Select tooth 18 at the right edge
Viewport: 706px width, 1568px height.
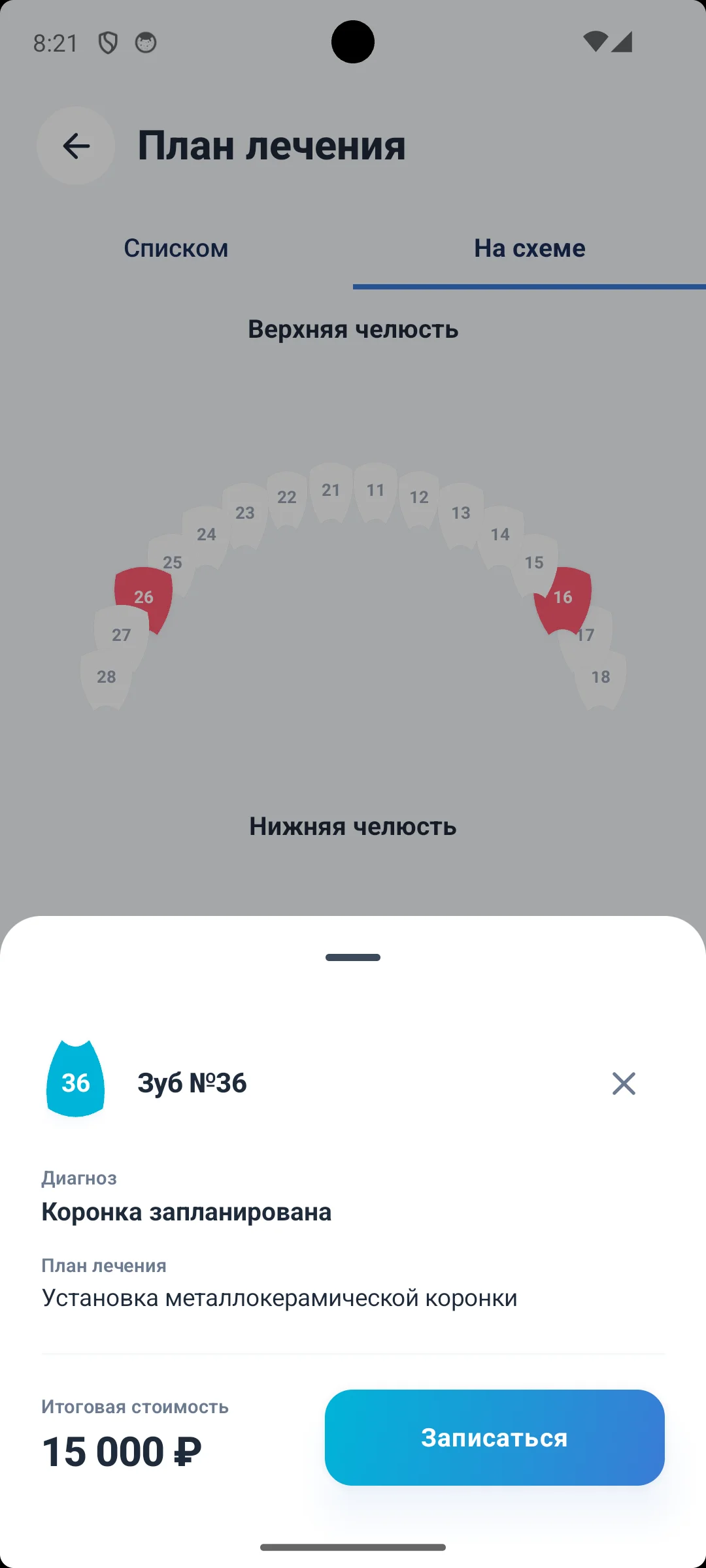click(x=599, y=677)
